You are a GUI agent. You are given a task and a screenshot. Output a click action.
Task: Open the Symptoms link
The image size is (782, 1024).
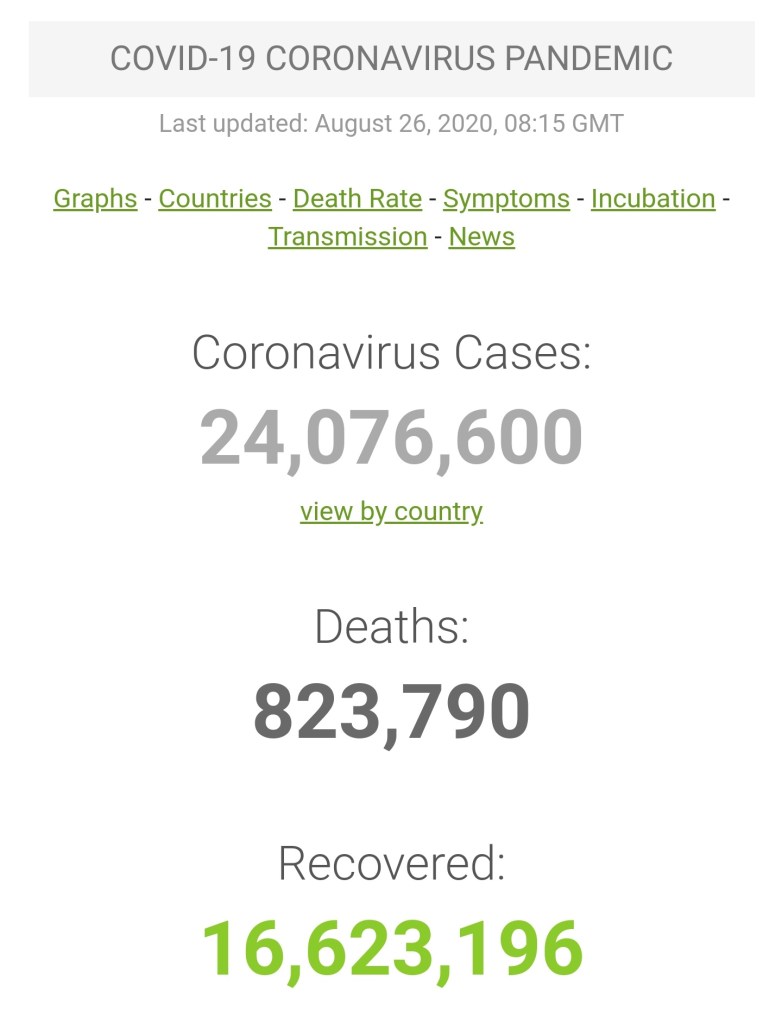(x=506, y=198)
